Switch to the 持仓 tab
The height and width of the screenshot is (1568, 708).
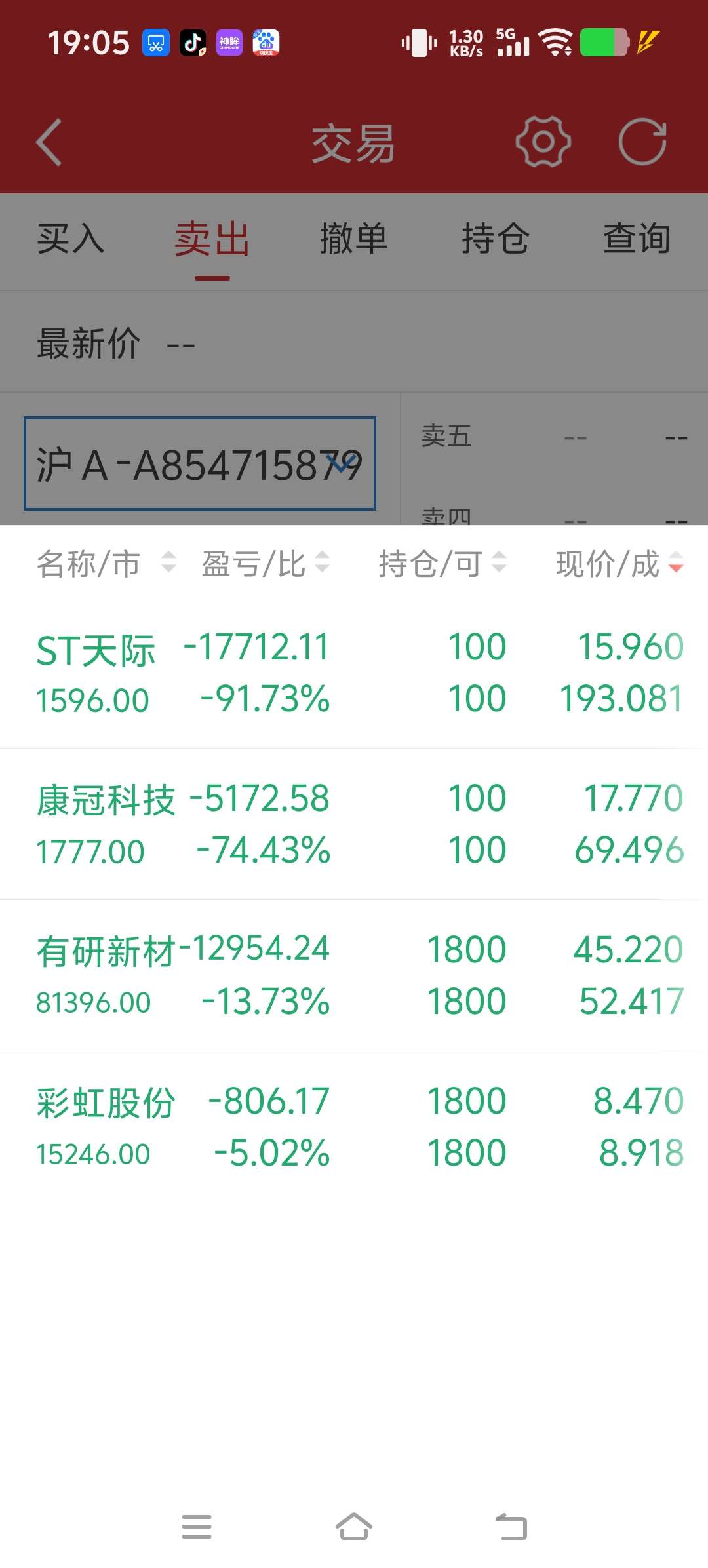[496, 239]
